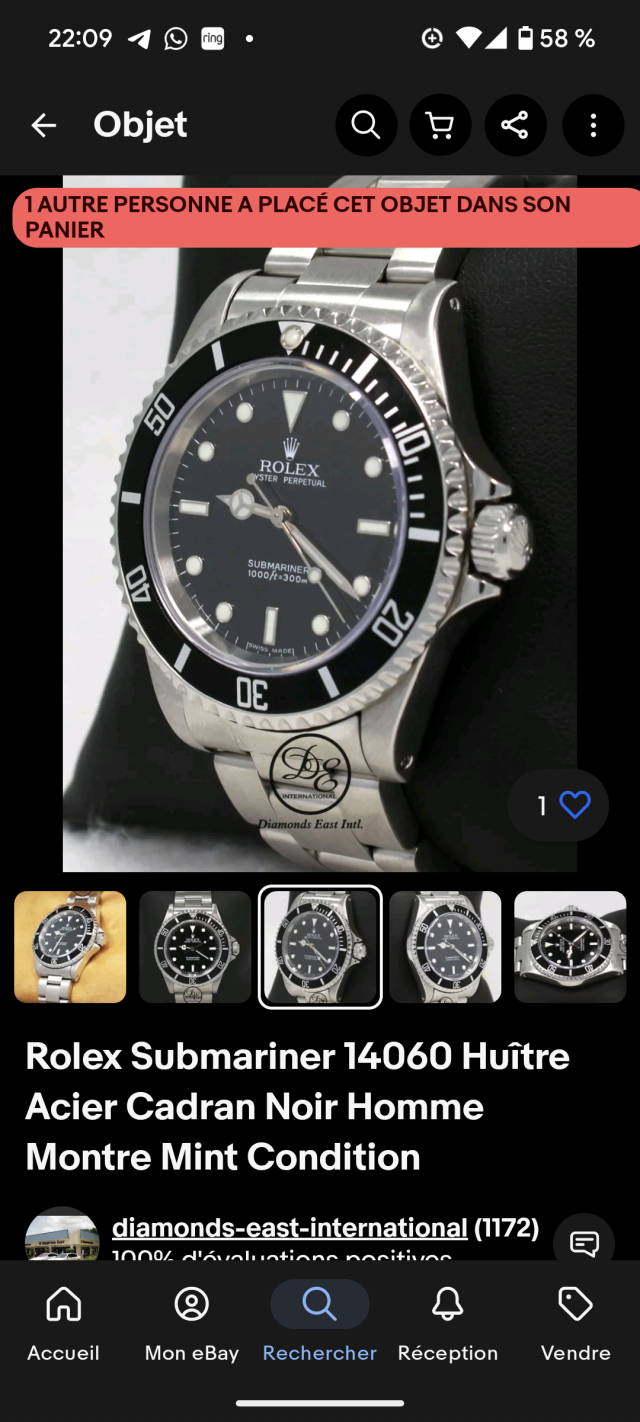Share this Rolex listing
The image size is (640, 1422).
point(515,125)
